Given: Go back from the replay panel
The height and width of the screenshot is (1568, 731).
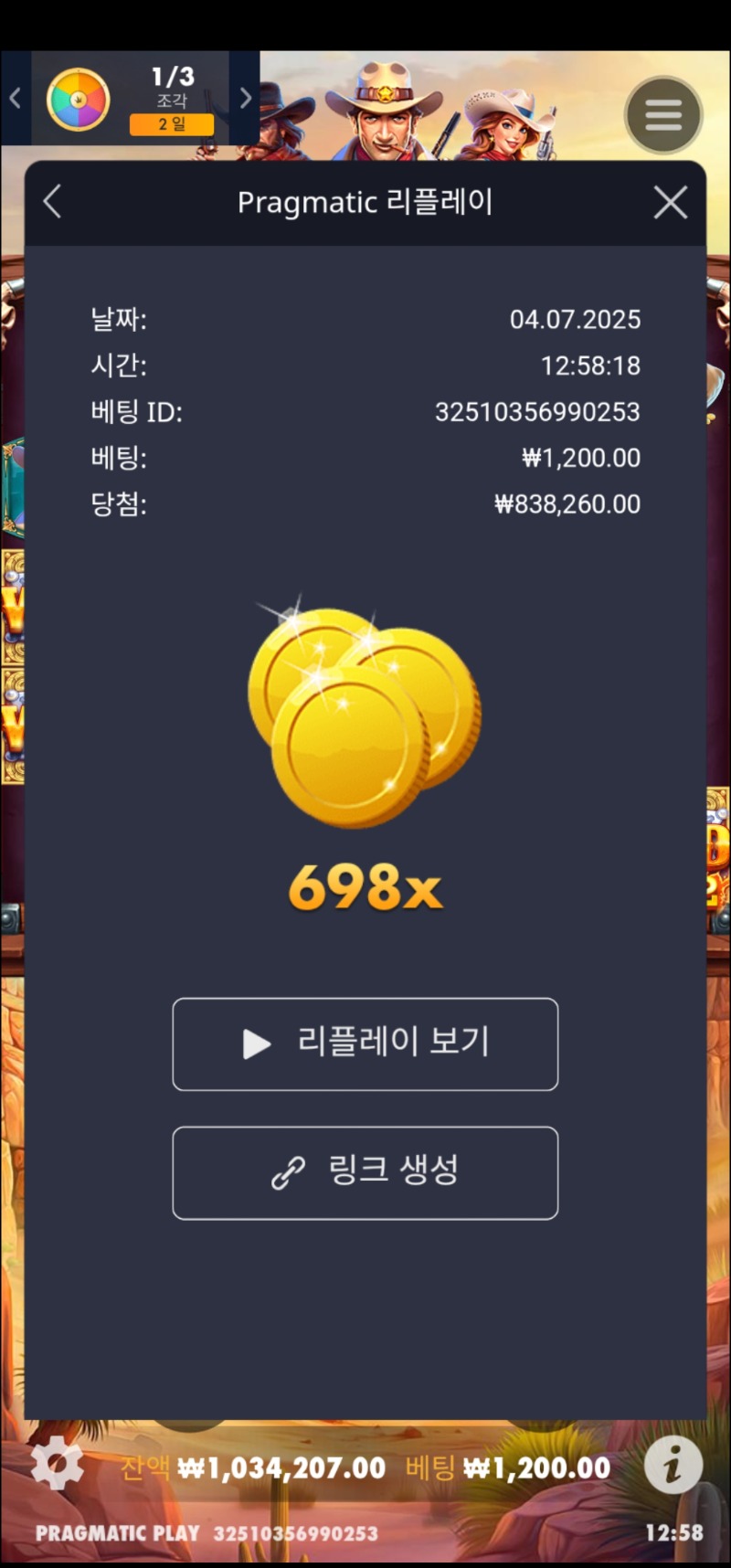Looking at the screenshot, I should (53, 202).
